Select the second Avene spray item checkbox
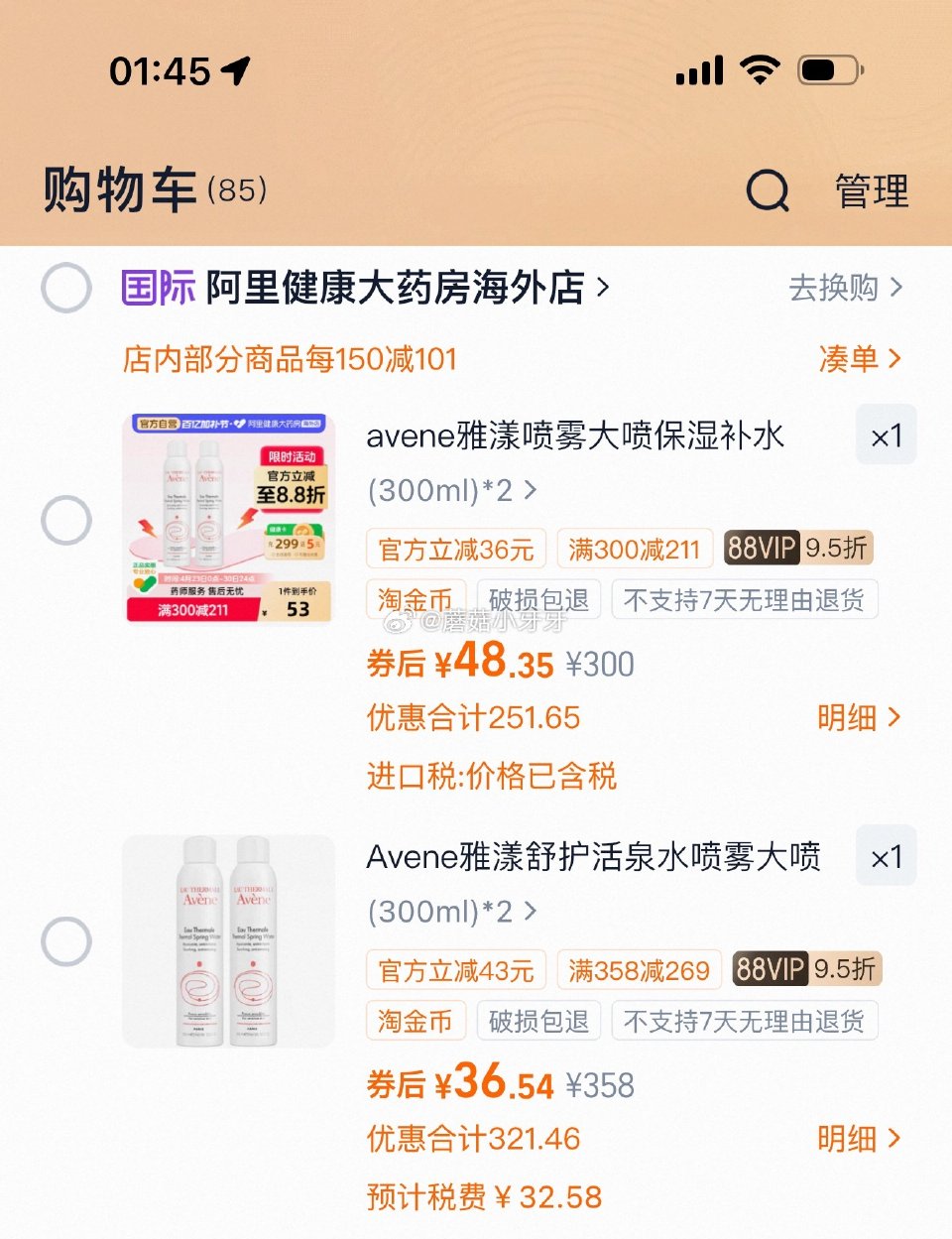Screen dimensions: 952x1239 (65, 939)
